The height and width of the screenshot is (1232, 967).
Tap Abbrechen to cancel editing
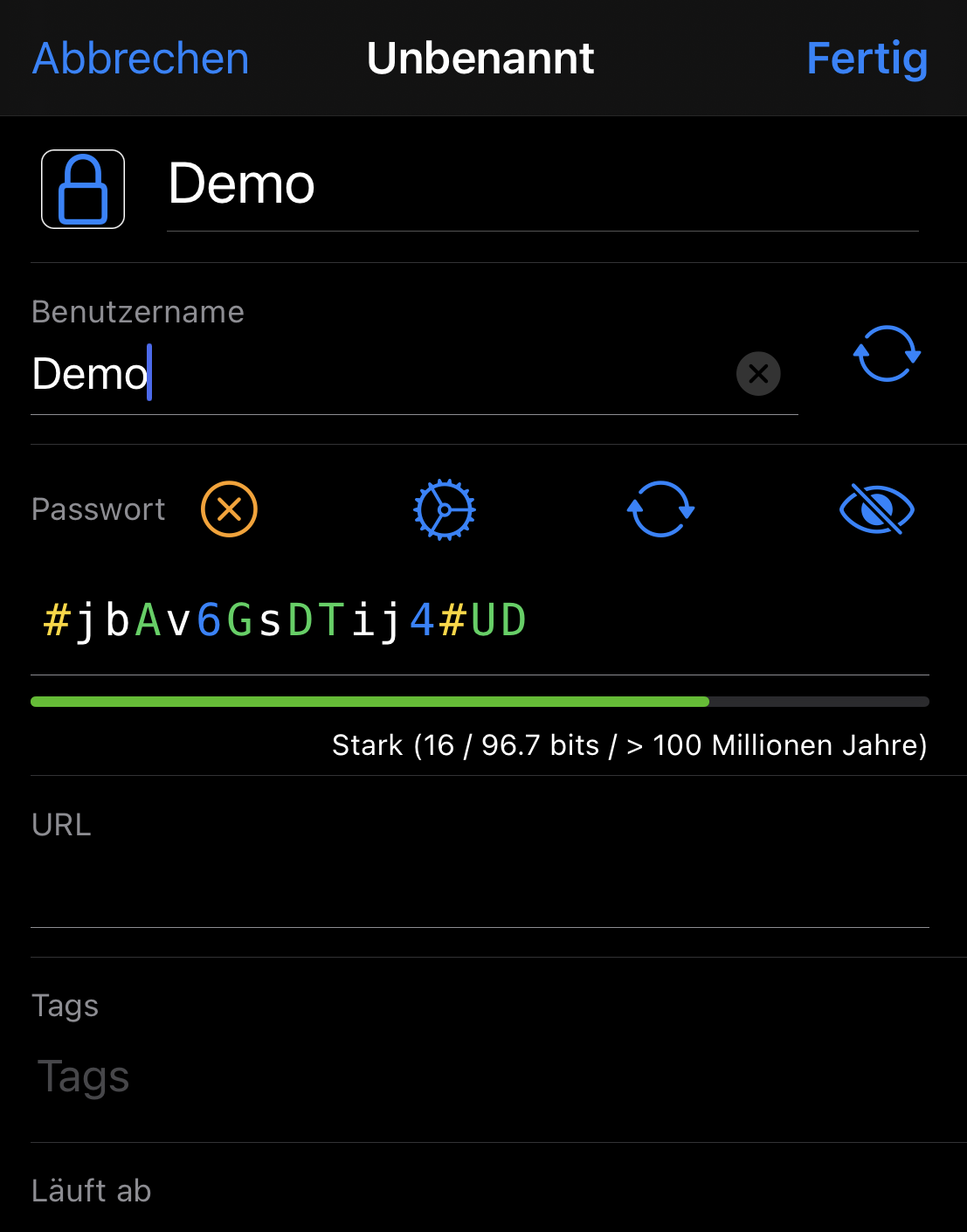click(141, 59)
